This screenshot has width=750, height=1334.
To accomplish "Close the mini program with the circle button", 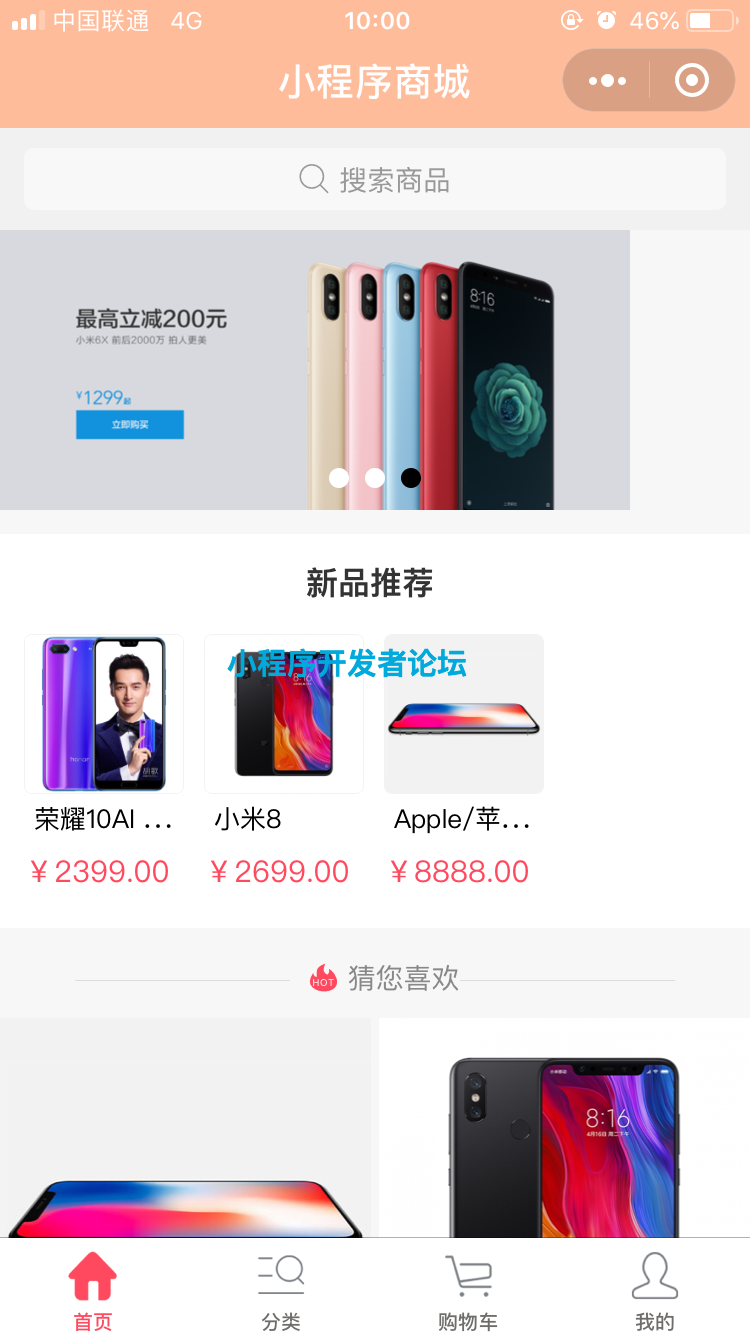I will [x=692, y=81].
